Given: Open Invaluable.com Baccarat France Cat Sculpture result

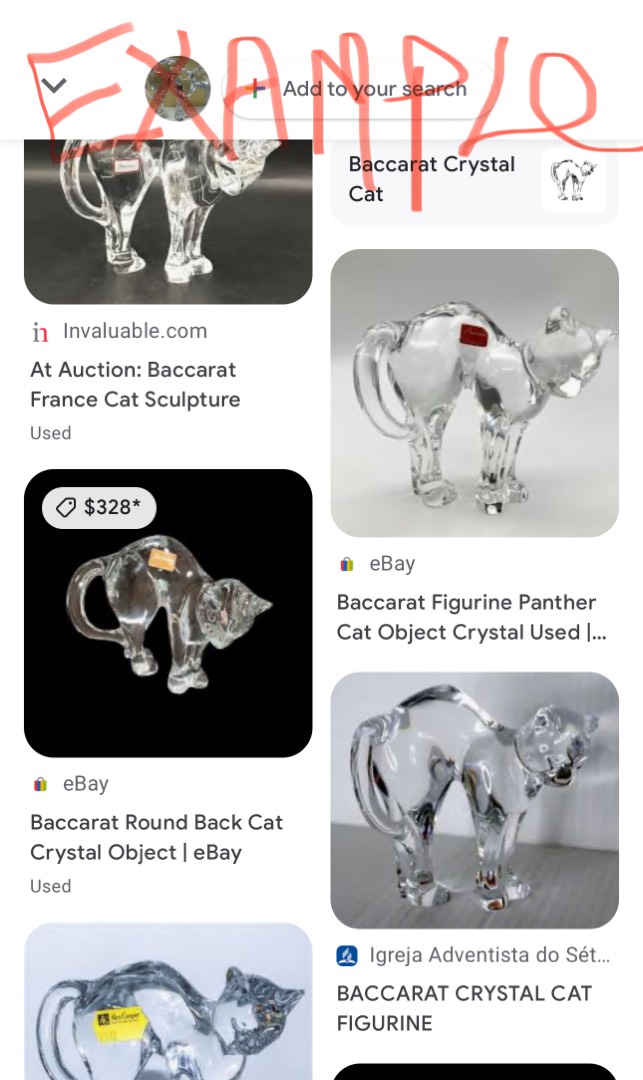Looking at the screenshot, I should tap(168, 290).
